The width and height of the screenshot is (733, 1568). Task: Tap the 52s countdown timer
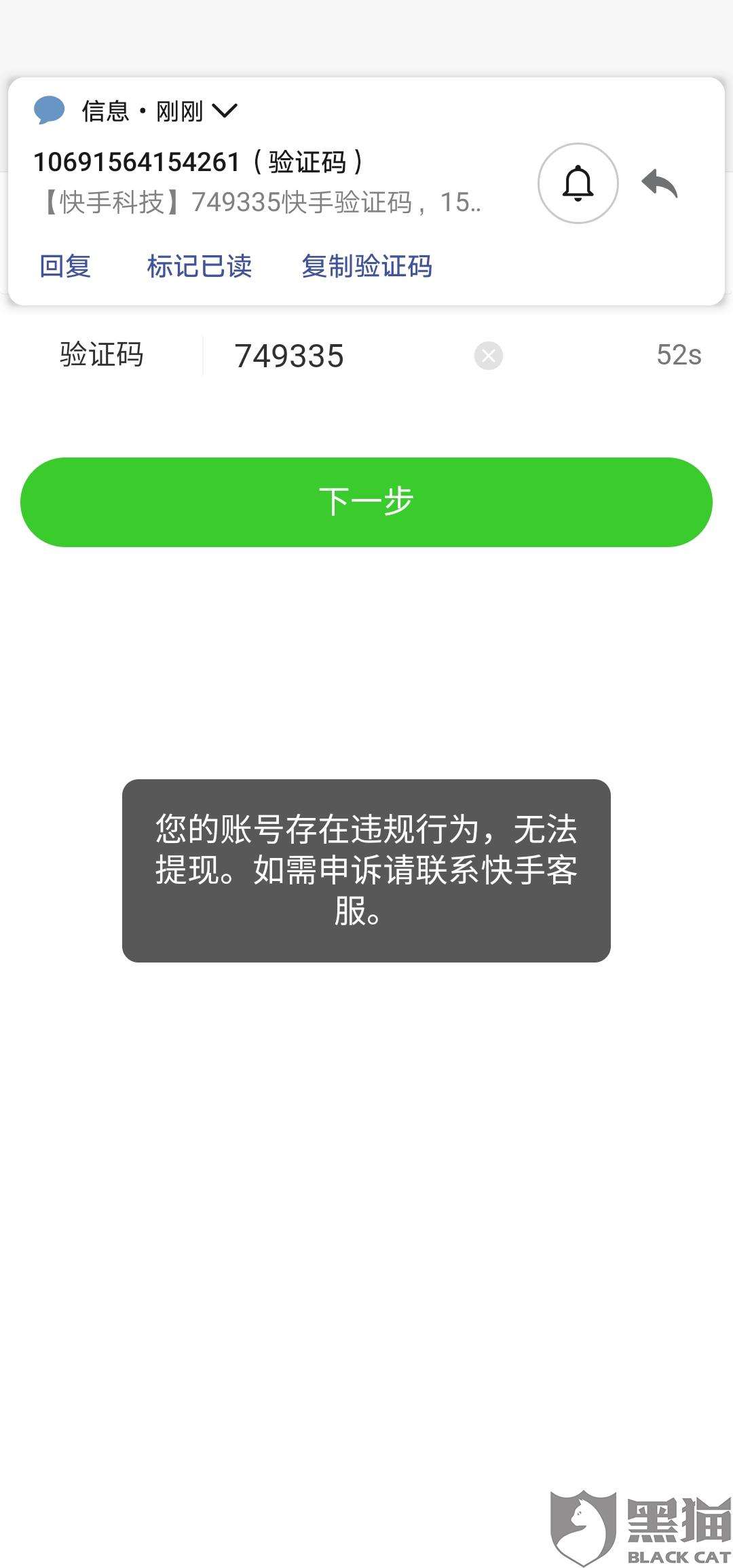pyautogui.click(x=680, y=353)
